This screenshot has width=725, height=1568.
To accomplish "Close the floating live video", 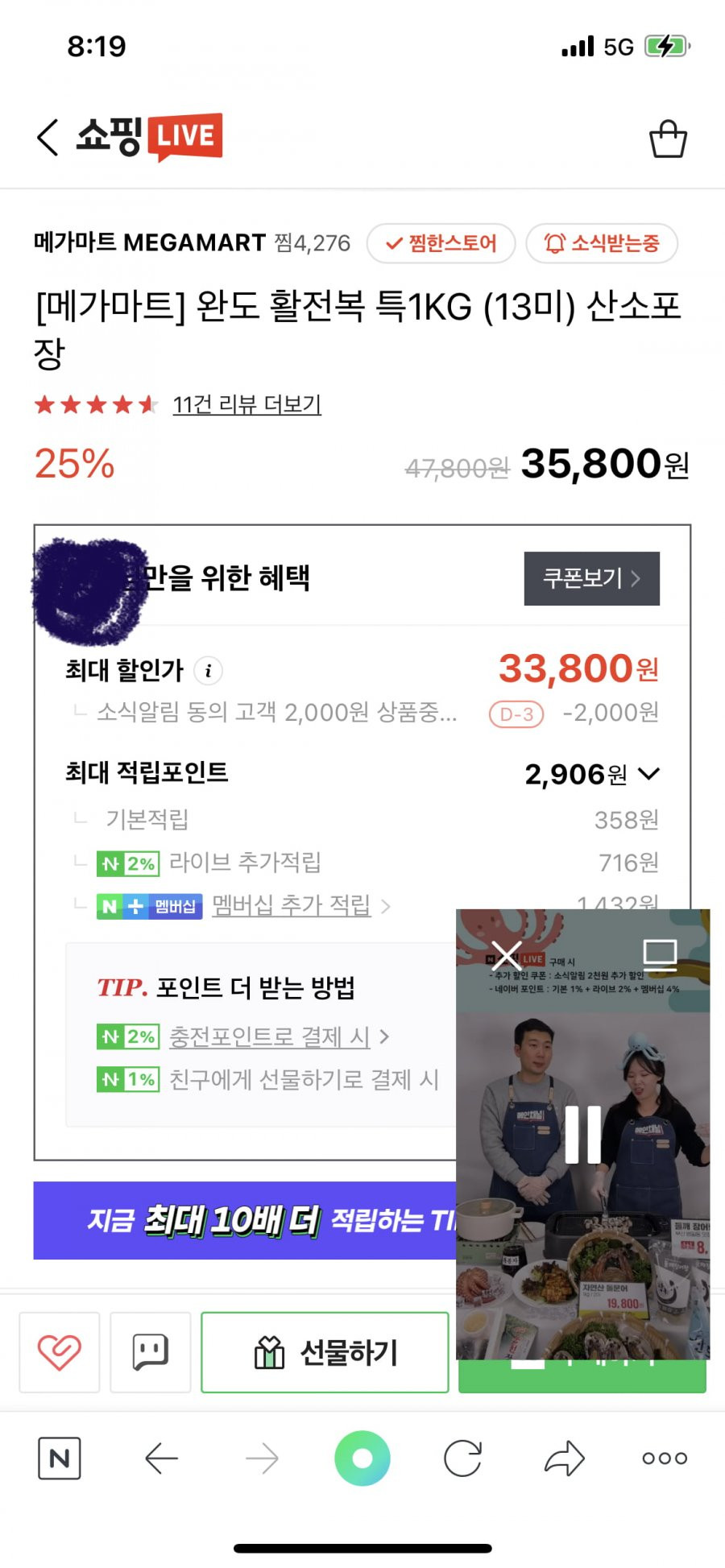I will coord(506,956).
